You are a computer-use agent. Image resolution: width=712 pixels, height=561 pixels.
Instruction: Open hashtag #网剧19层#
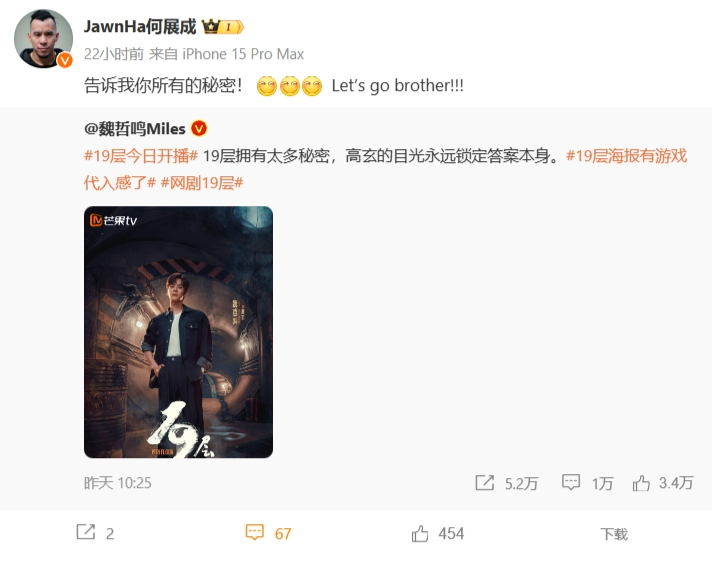click(202, 182)
